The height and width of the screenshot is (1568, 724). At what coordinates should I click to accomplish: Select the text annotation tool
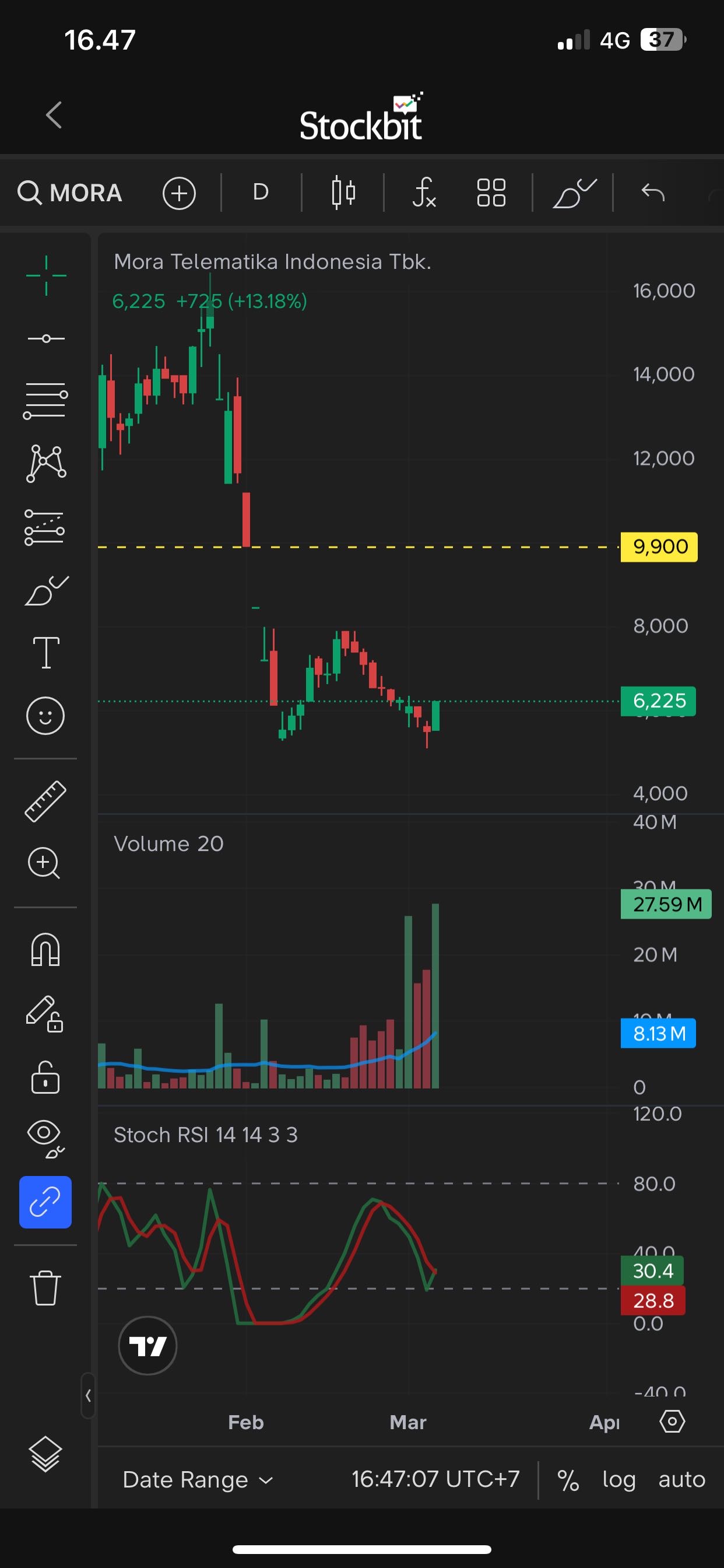[x=45, y=652]
